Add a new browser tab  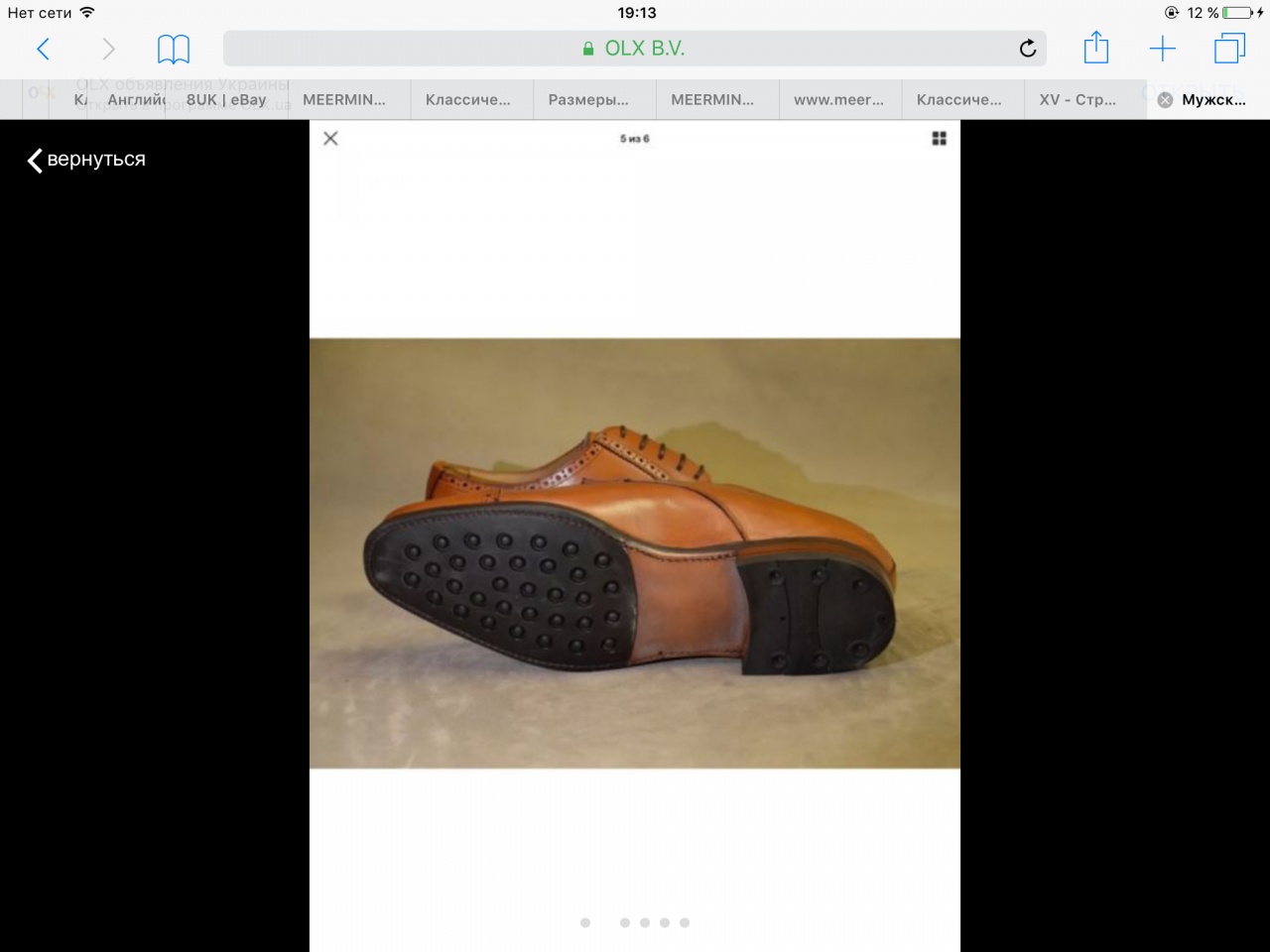point(1162,49)
